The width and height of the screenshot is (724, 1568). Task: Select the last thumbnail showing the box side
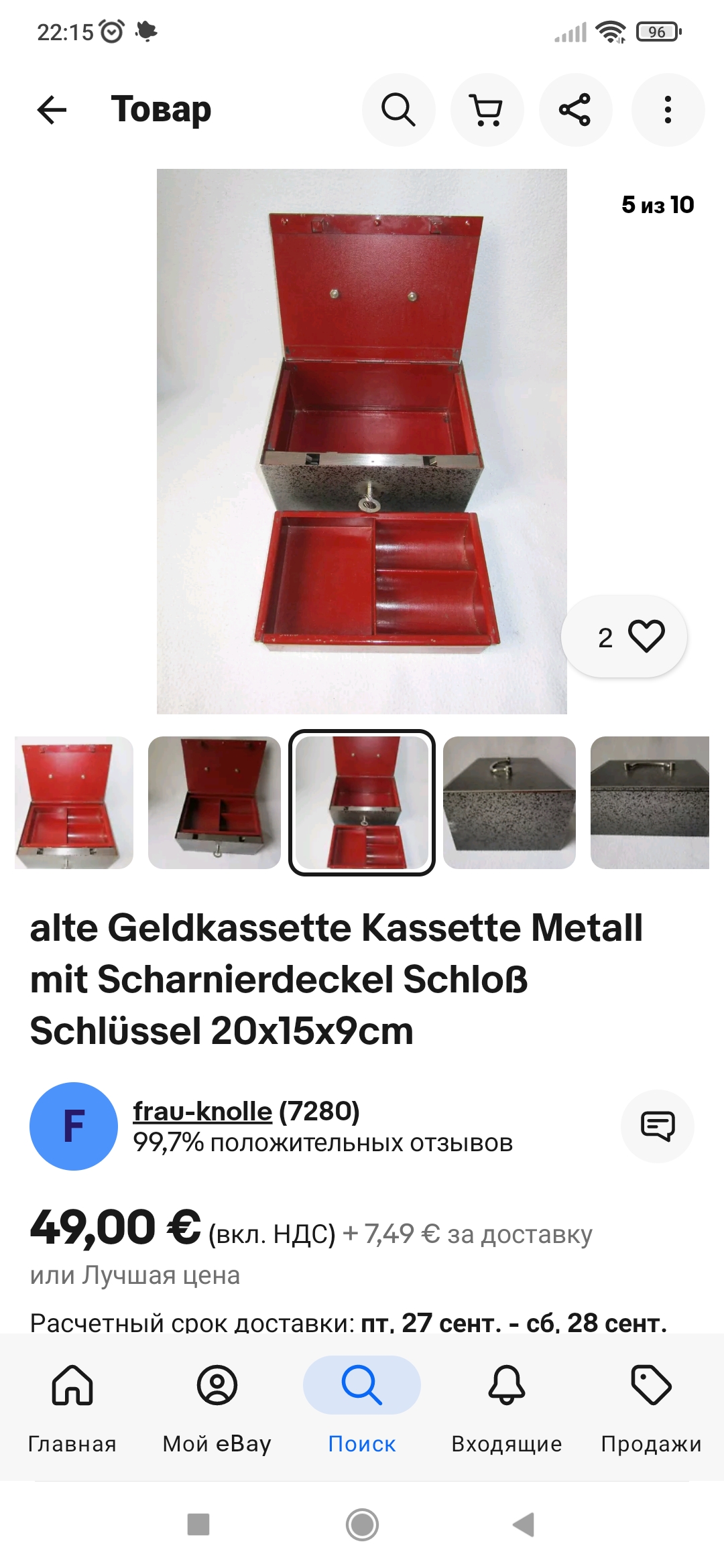click(650, 802)
